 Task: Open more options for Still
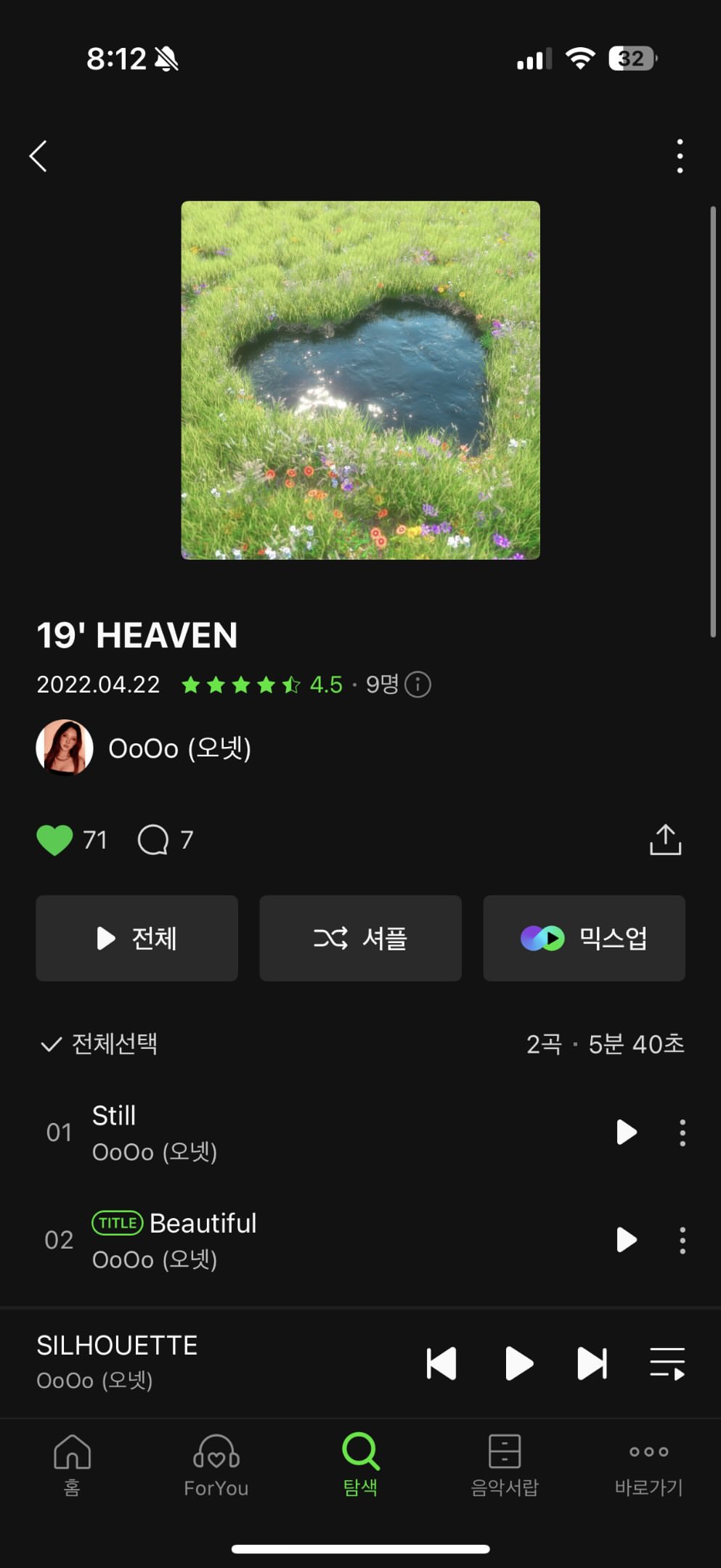click(x=682, y=1132)
